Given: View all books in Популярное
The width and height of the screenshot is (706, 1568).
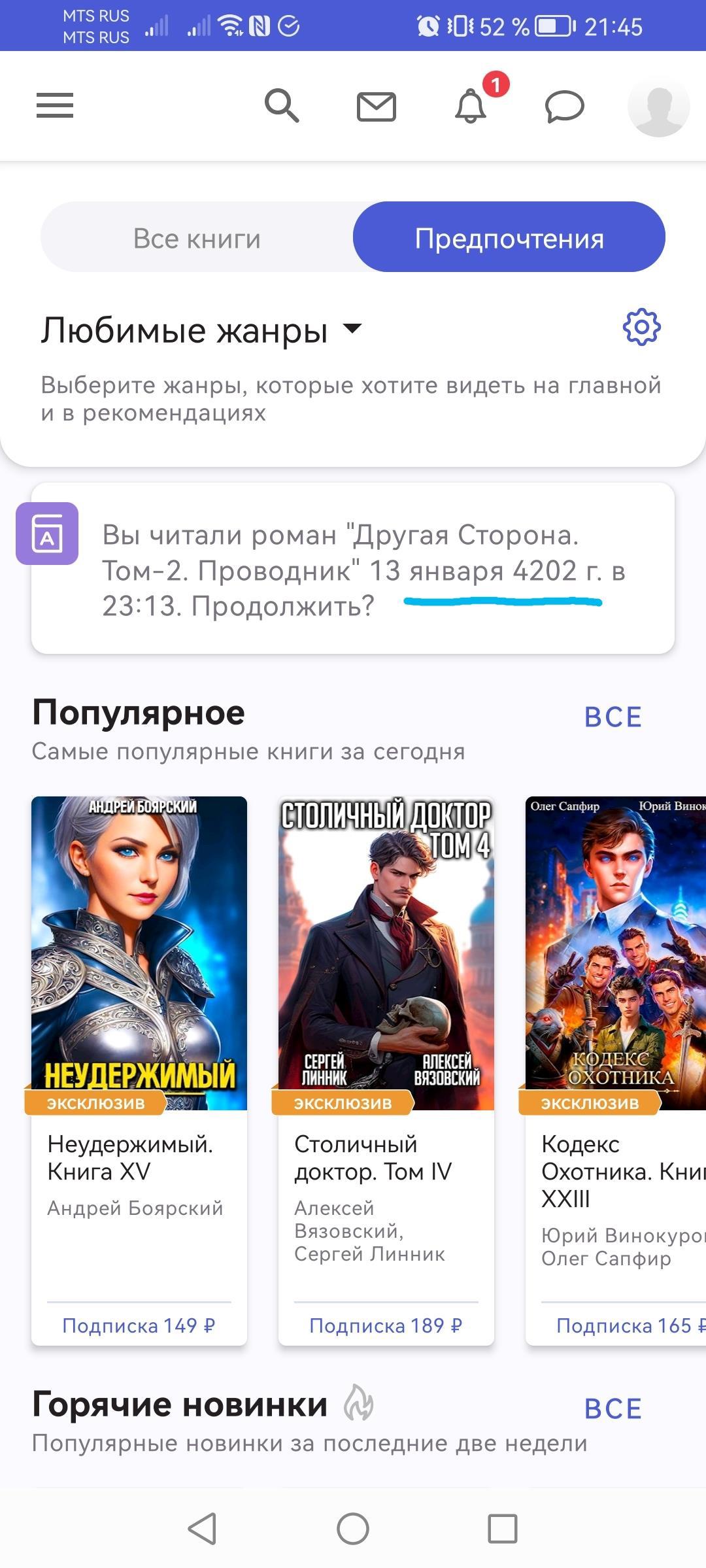Looking at the screenshot, I should [x=613, y=717].
